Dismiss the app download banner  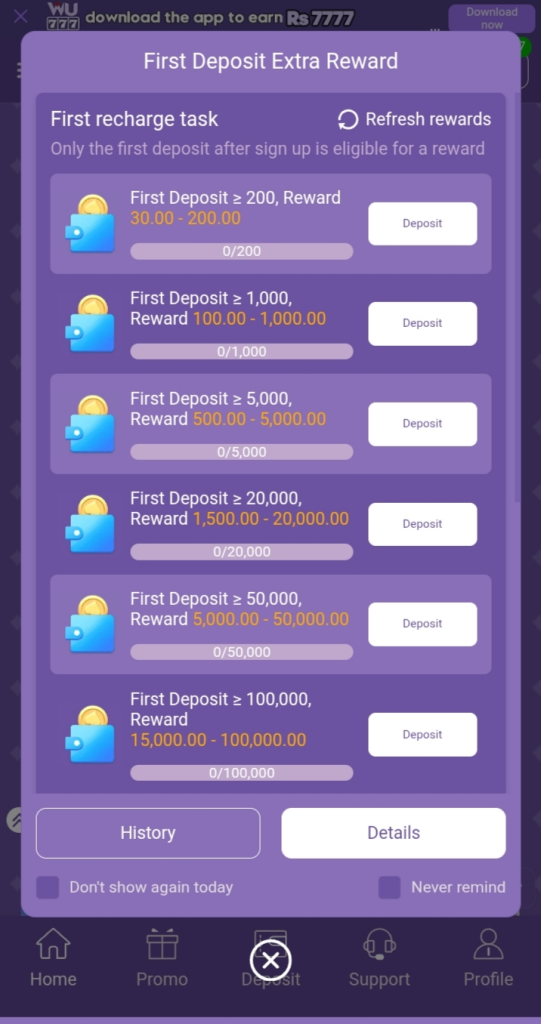coord(21,16)
